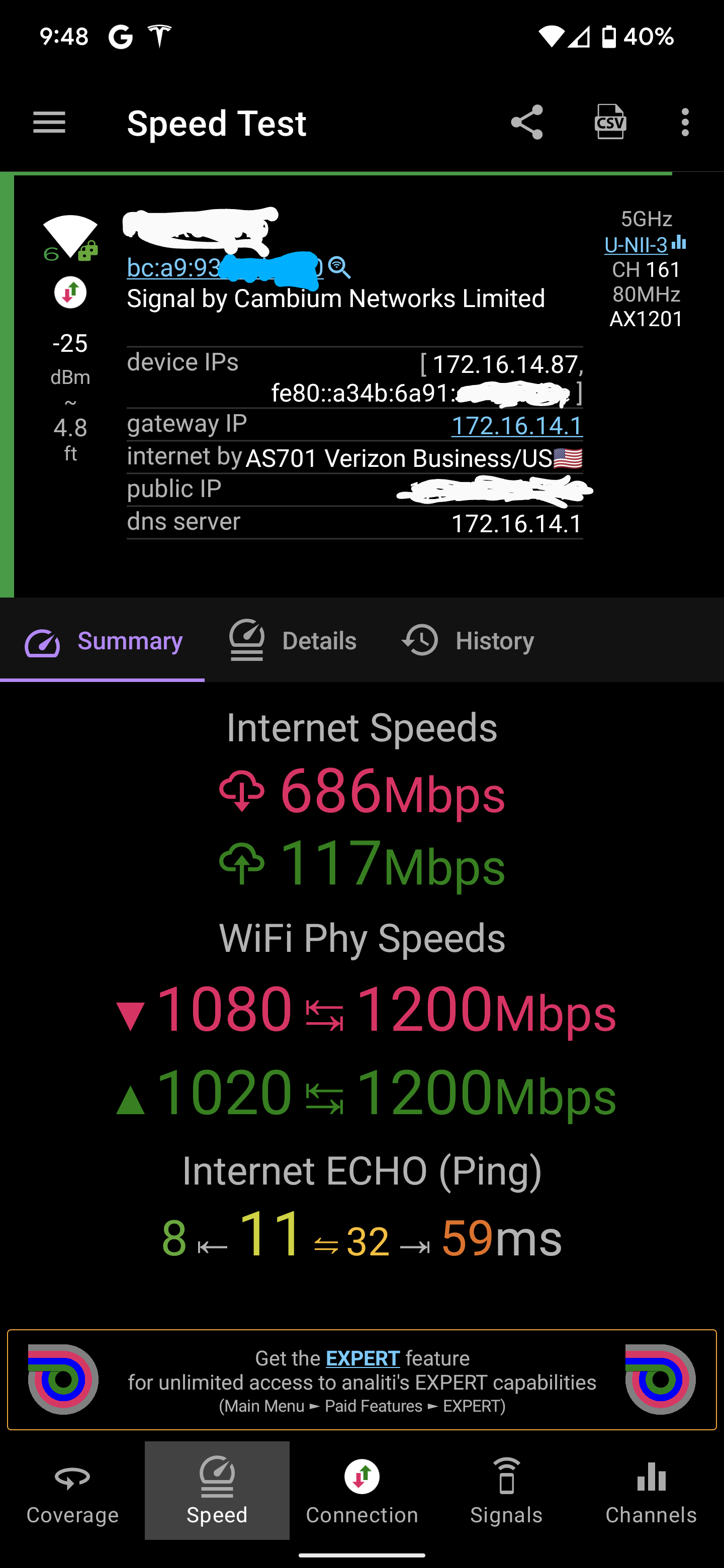Image resolution: width=724 pixels, height=1568 pixels.
Task: Select the Summary tab
Action: (104, 640)
